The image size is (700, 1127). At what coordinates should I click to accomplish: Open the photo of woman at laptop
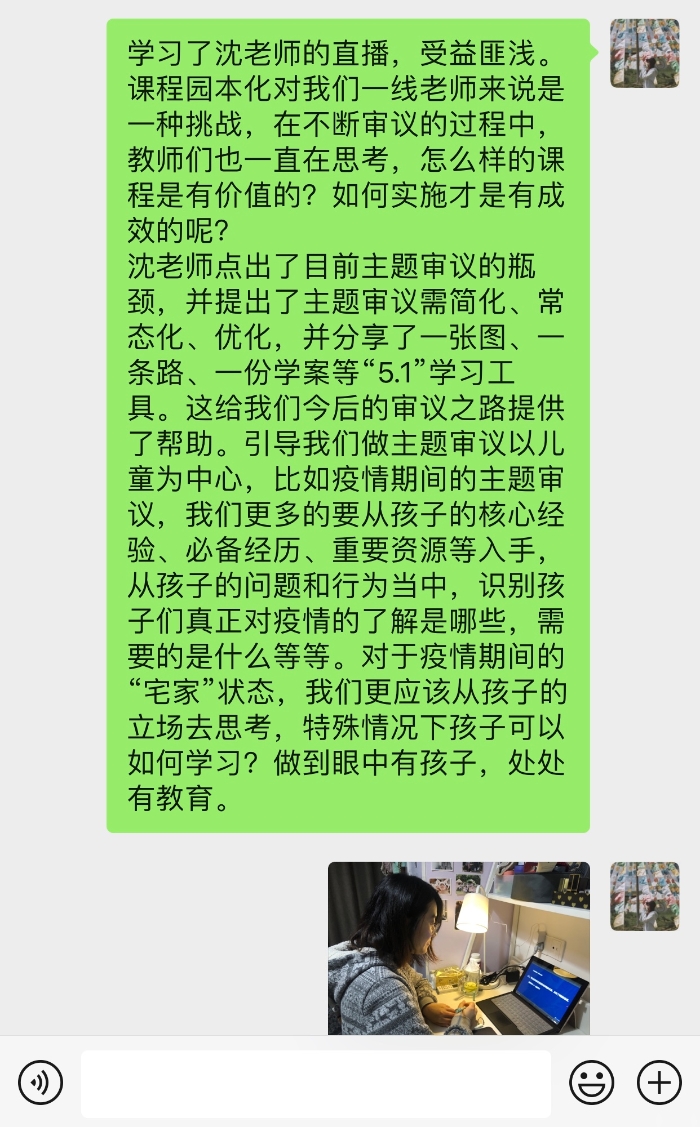tap(459, 948)
